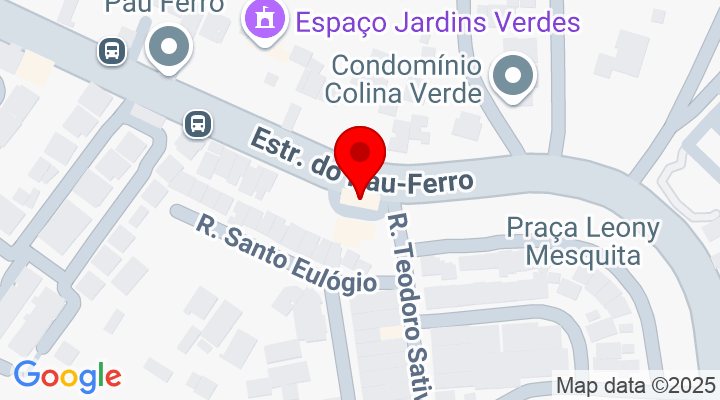Open the Pau Ferro place marker

tap(167, 46)
